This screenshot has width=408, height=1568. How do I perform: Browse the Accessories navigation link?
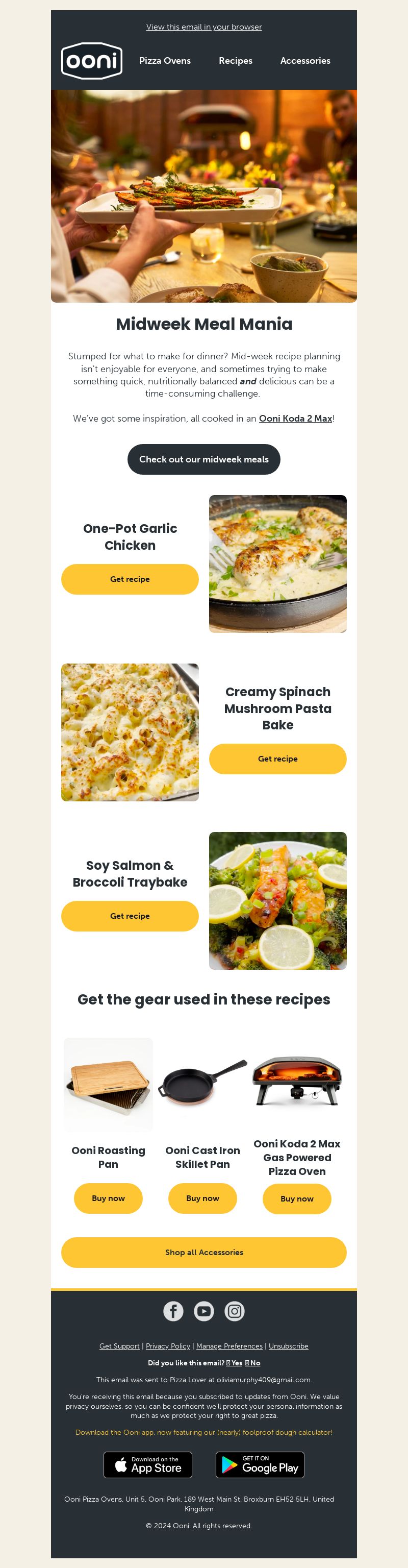coord(305,61)
